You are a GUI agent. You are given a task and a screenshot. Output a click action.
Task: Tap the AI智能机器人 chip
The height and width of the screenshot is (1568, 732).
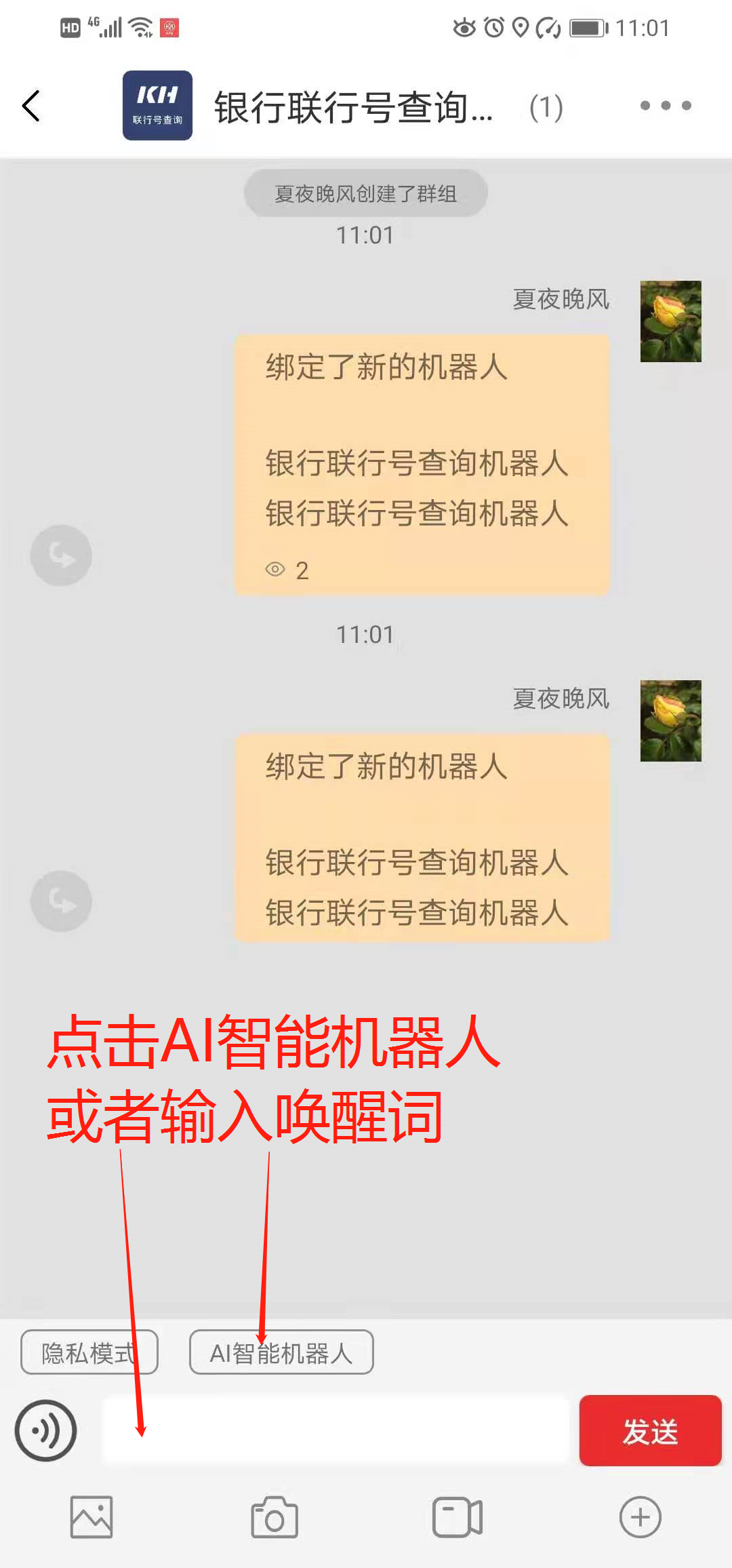(x=281, y=1352)
